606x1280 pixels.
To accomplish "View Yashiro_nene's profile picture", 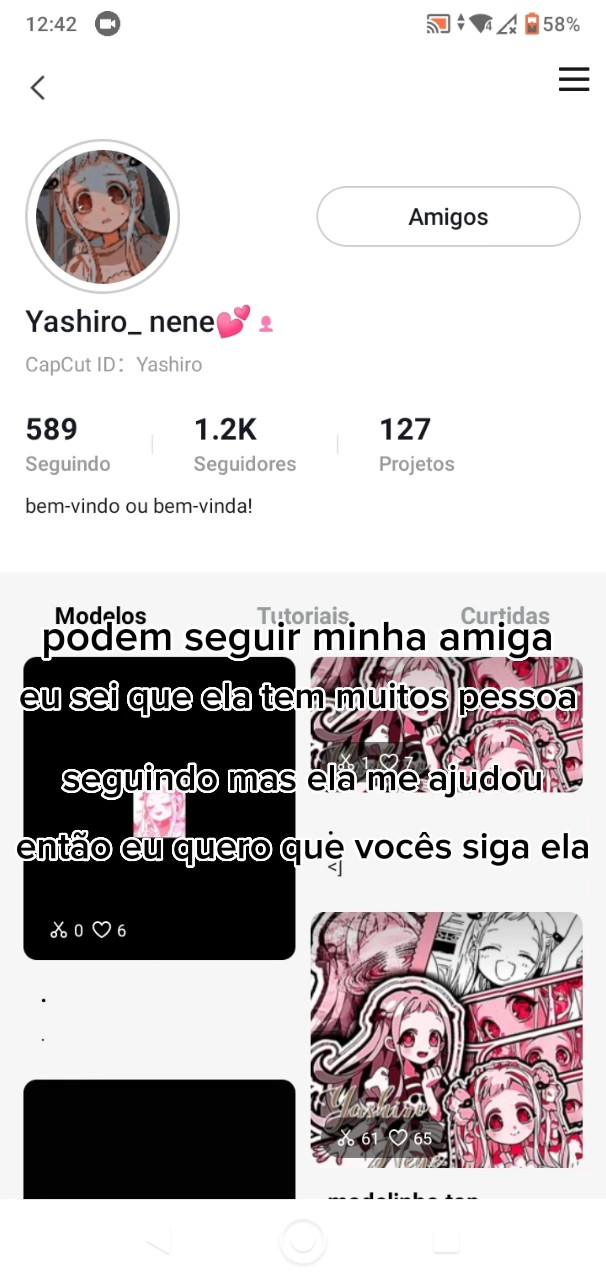I will (x=102, y=216).
